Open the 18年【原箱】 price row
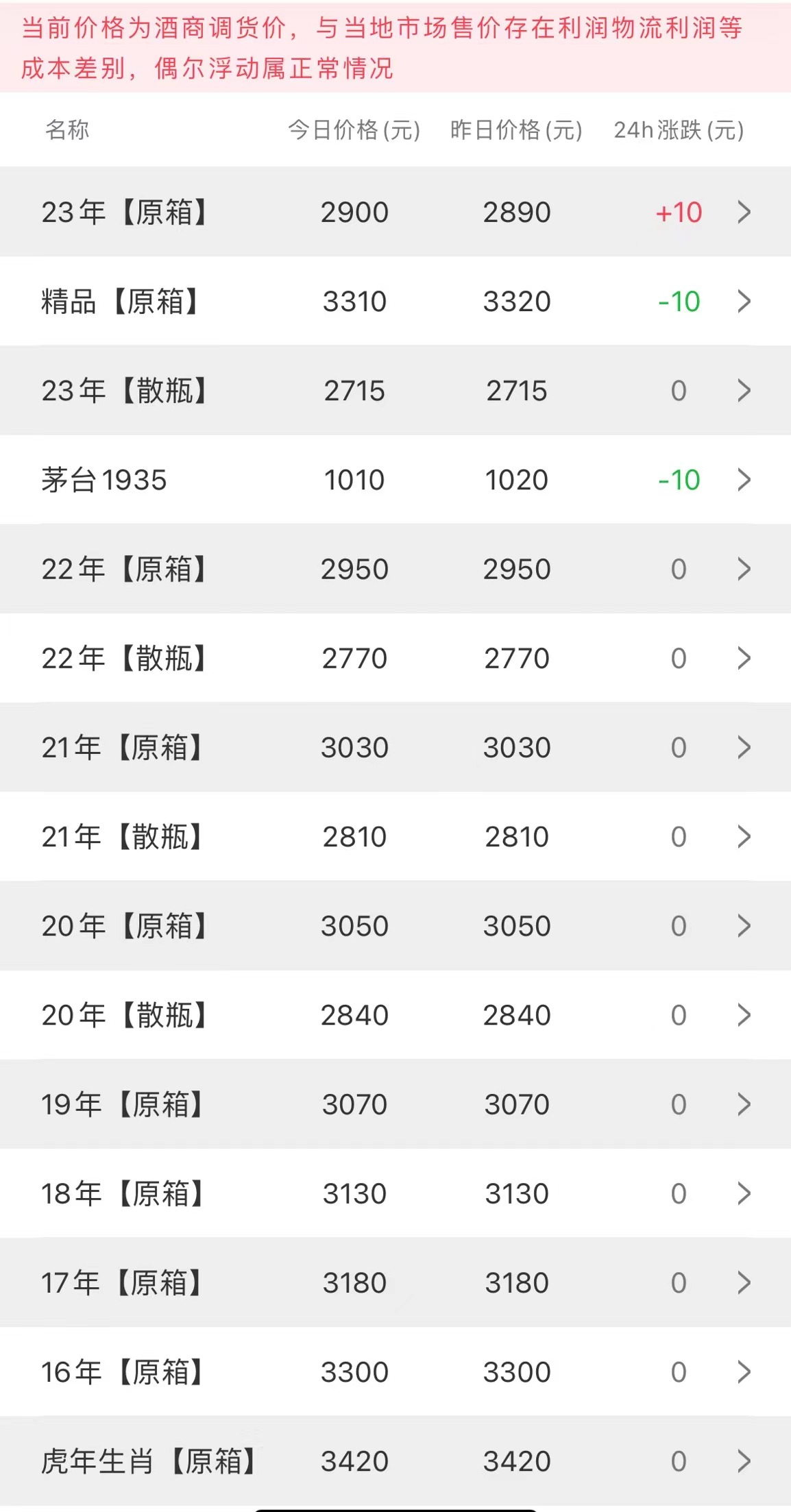This screenshot has width=791, height=1512. click(395, 1193)
